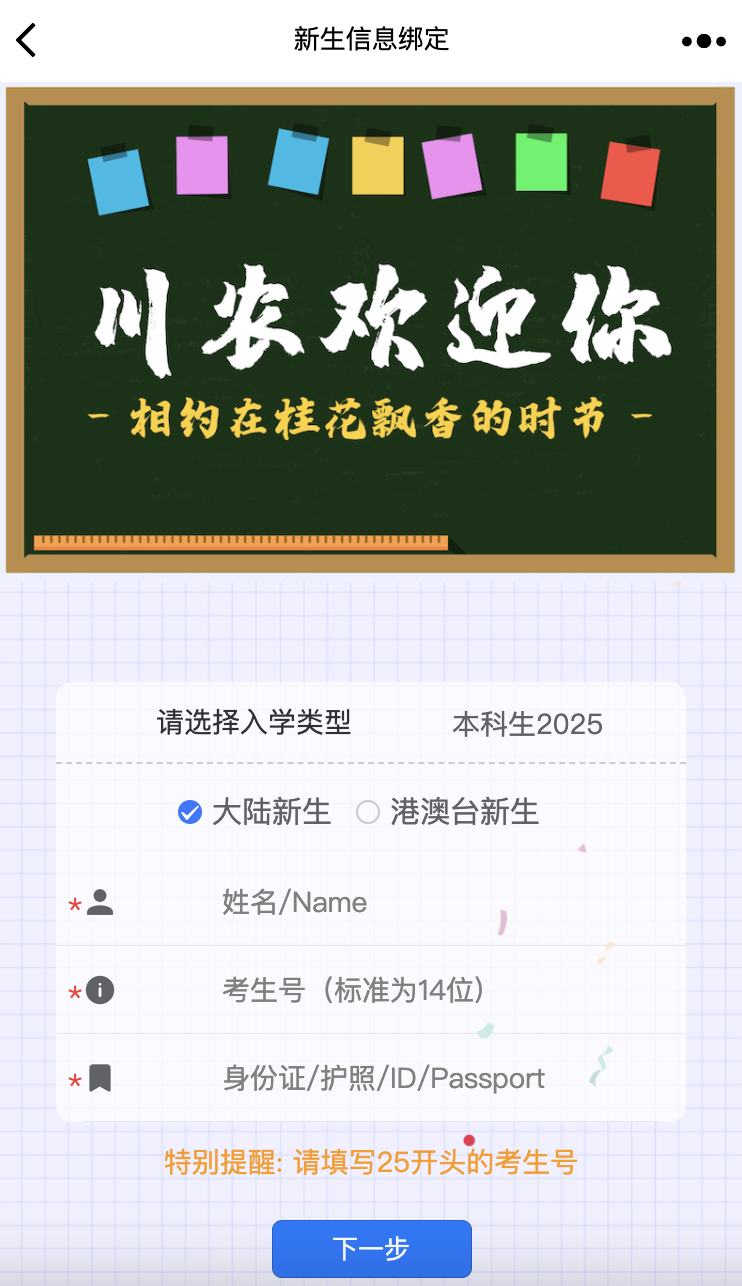Open the 本科生2025 enrollment type picker
This screenshot has width=742, height=1286.
pyautogui.click(x=527, y=724)
